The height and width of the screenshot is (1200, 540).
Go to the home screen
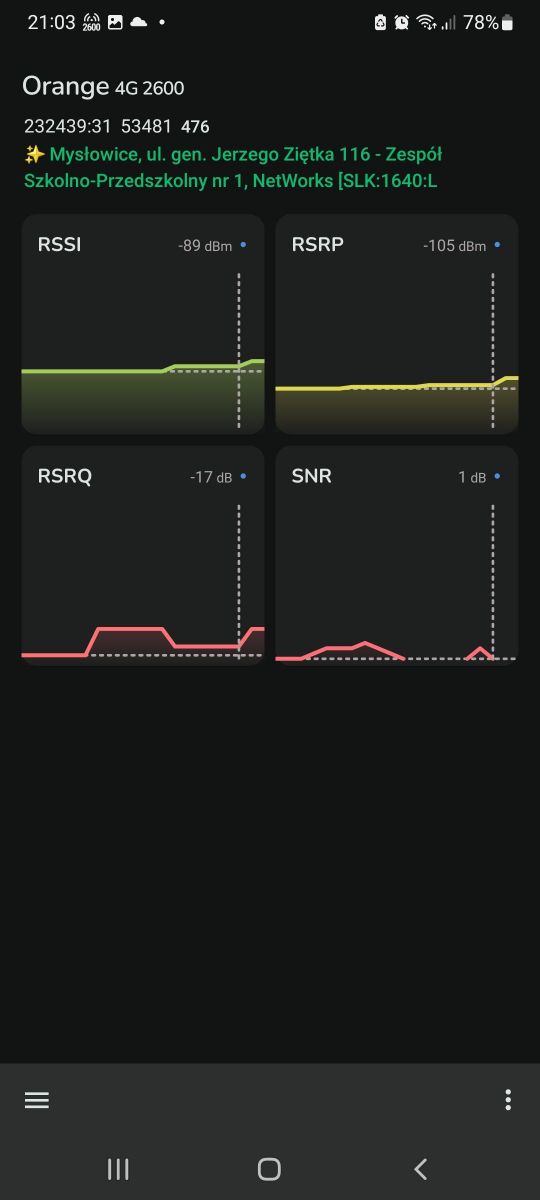coord(269,1169)
